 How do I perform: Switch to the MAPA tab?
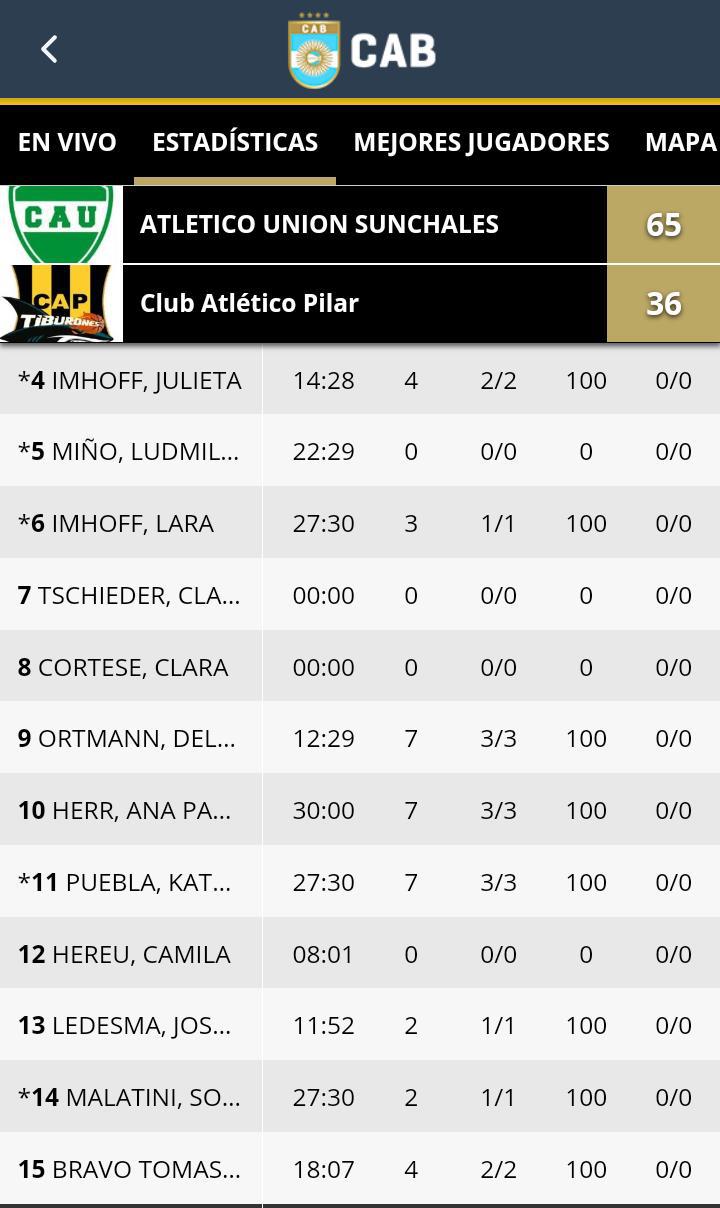(680, 142)
